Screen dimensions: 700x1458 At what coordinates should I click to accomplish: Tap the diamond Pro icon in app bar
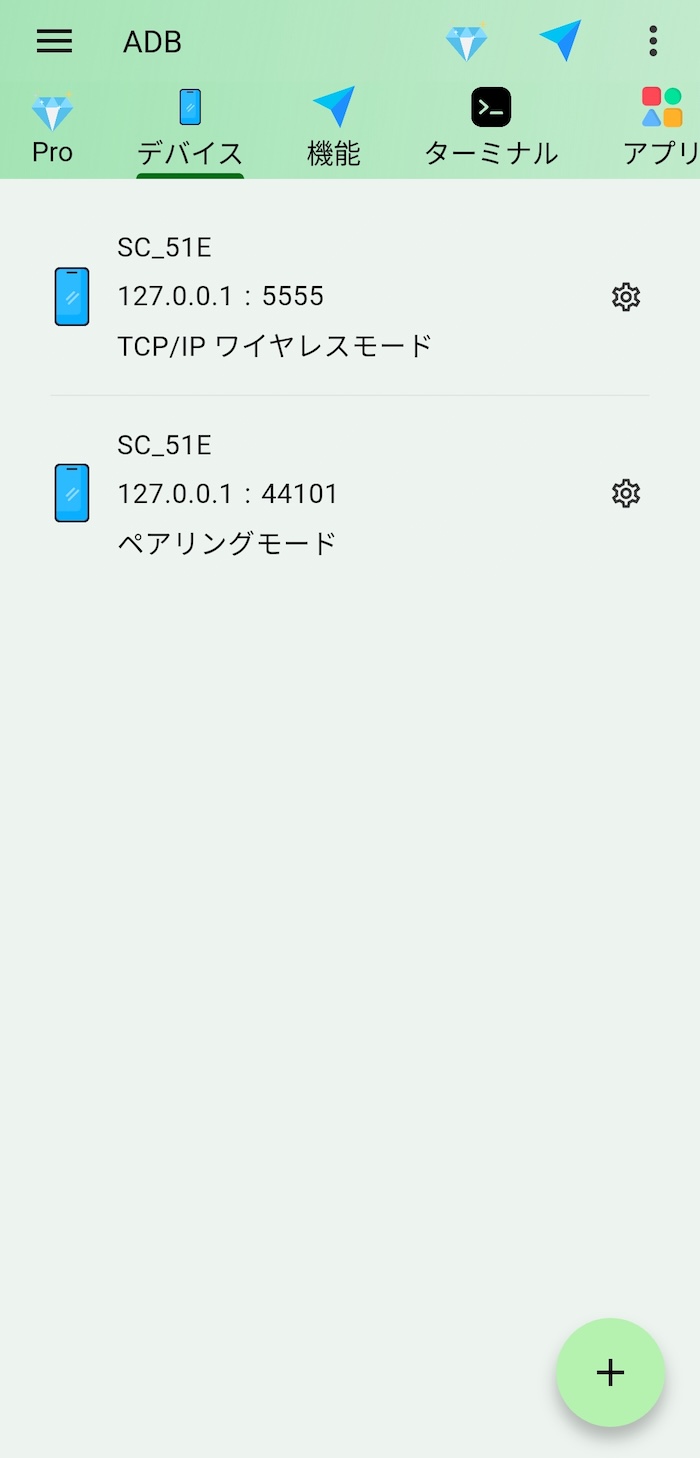coord(466,41)
